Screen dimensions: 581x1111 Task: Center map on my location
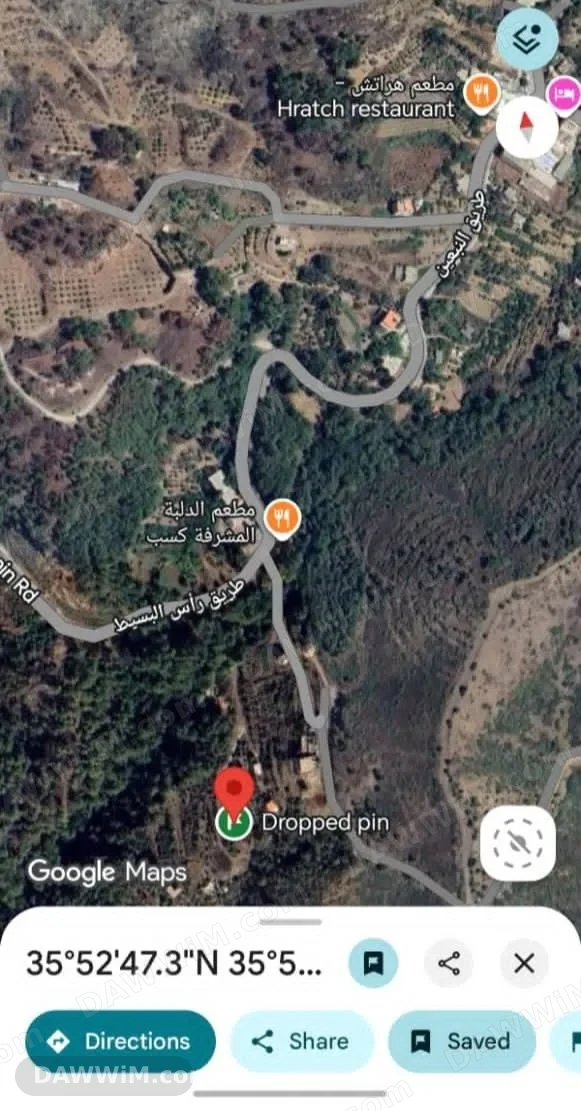pyautogui.click(x=517, y=843)
